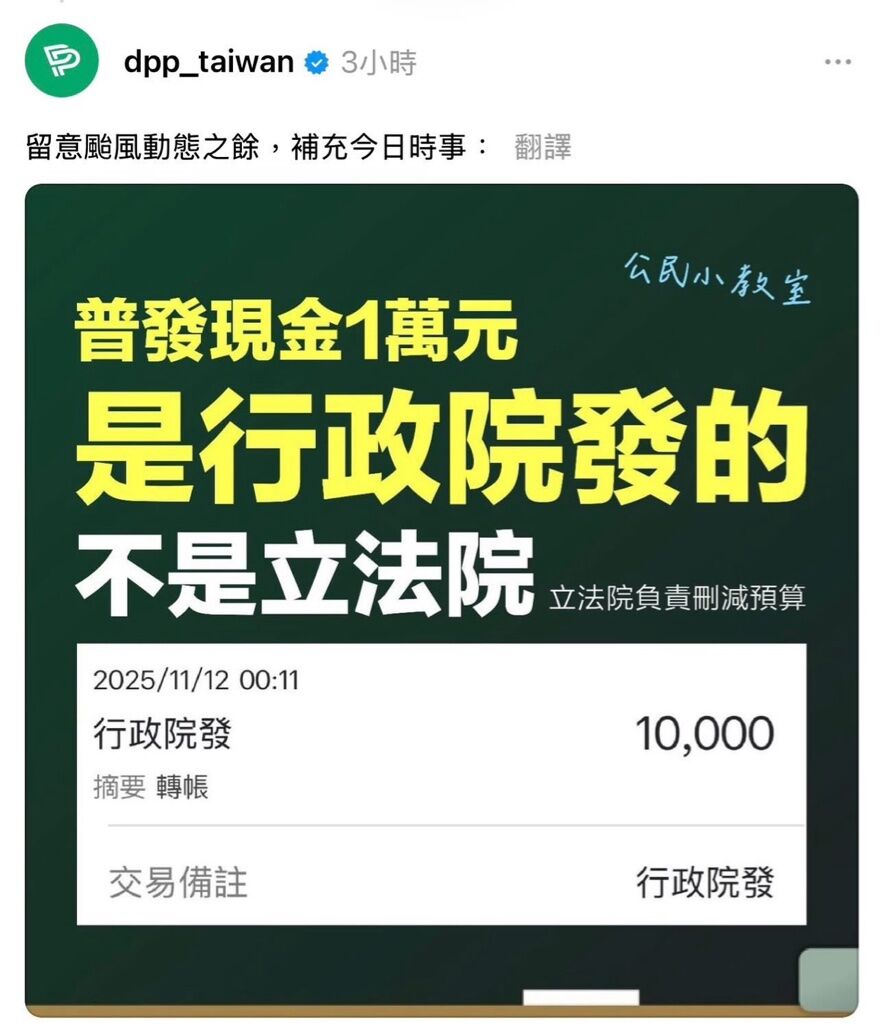
Task: Tap 翻譯 to translate the post
Action: point(543,148)
